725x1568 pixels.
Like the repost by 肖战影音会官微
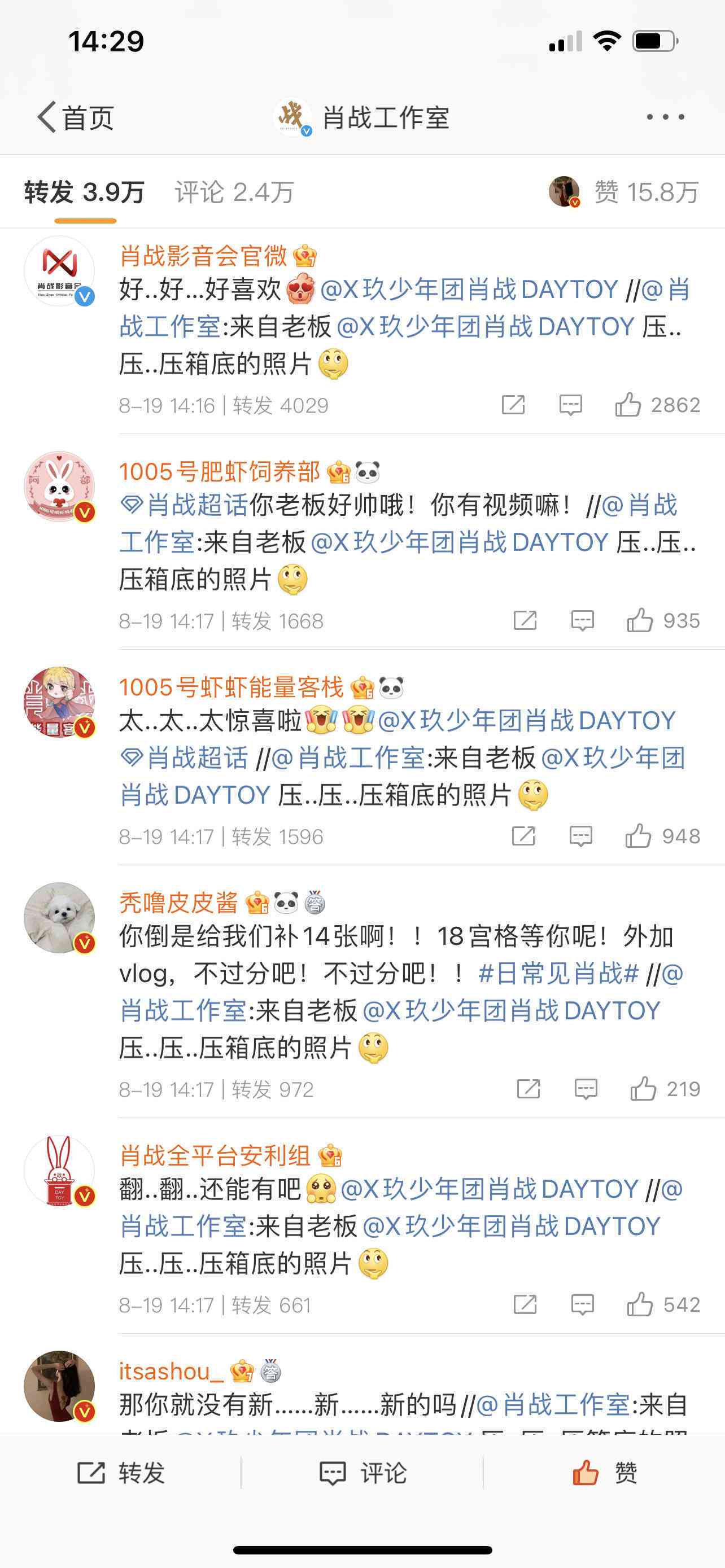pyautogui.click(x=628, y=405)
